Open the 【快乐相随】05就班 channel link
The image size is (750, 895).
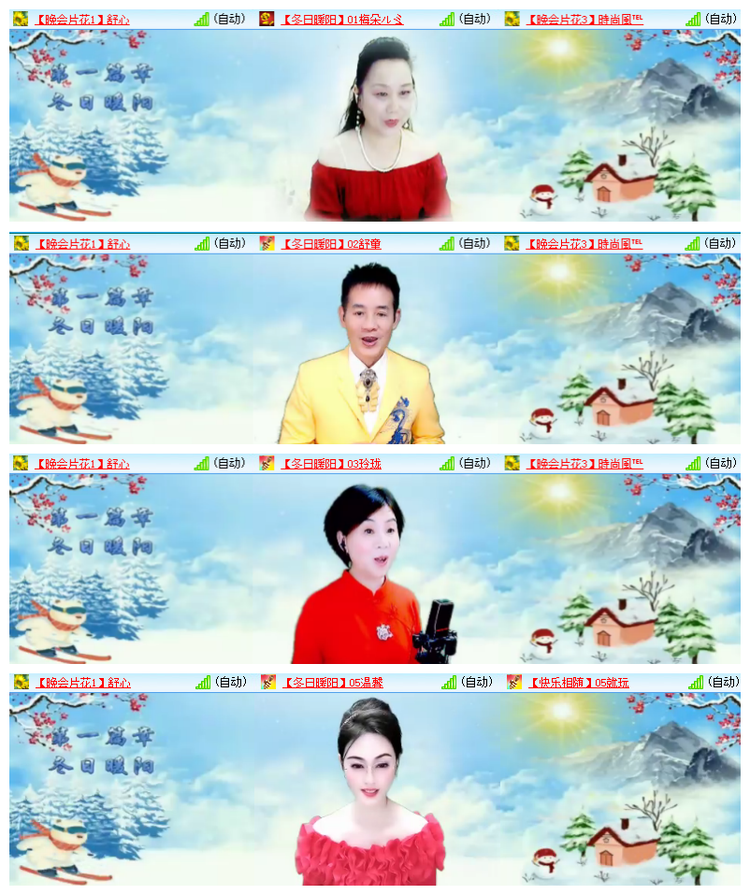point(582,682)
